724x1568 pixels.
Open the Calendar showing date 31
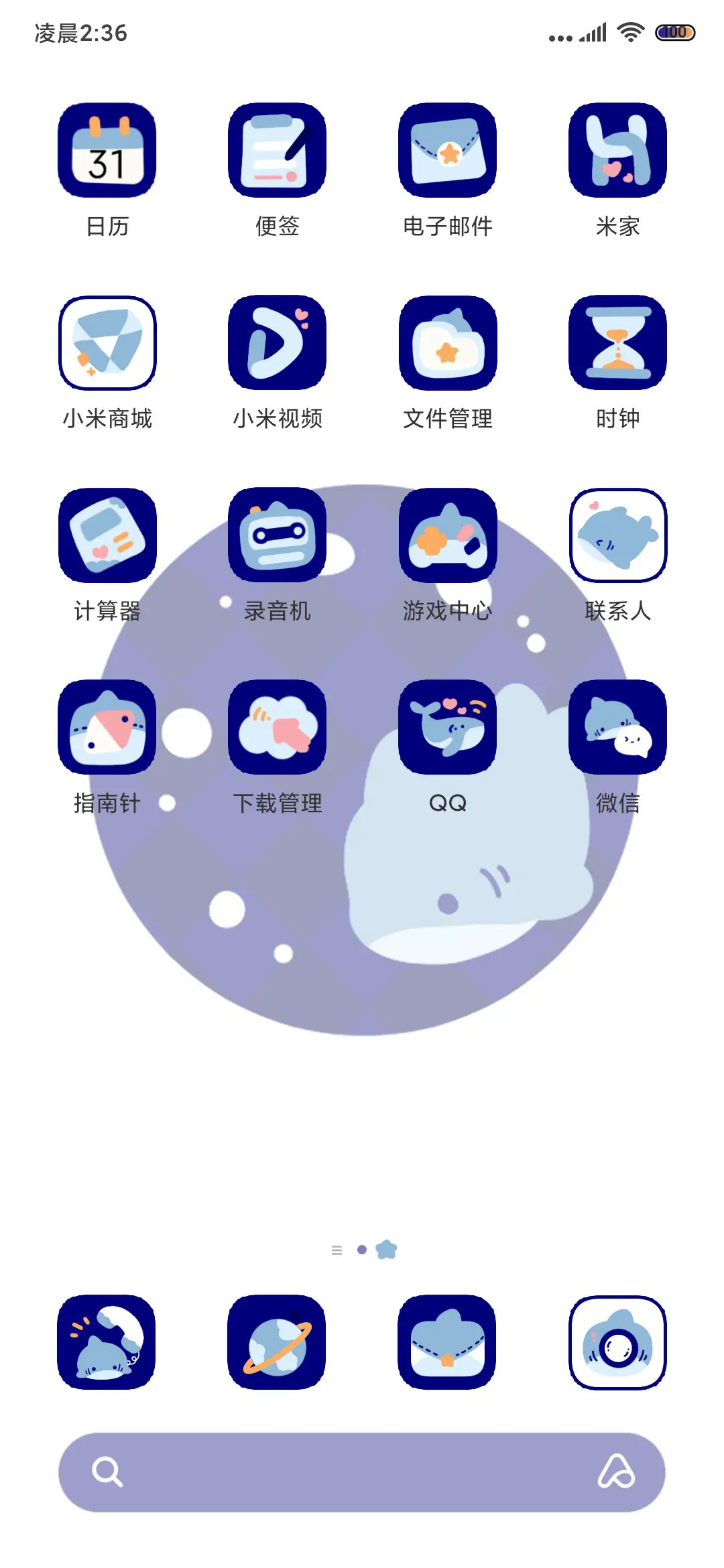click(x=107, y=151)
